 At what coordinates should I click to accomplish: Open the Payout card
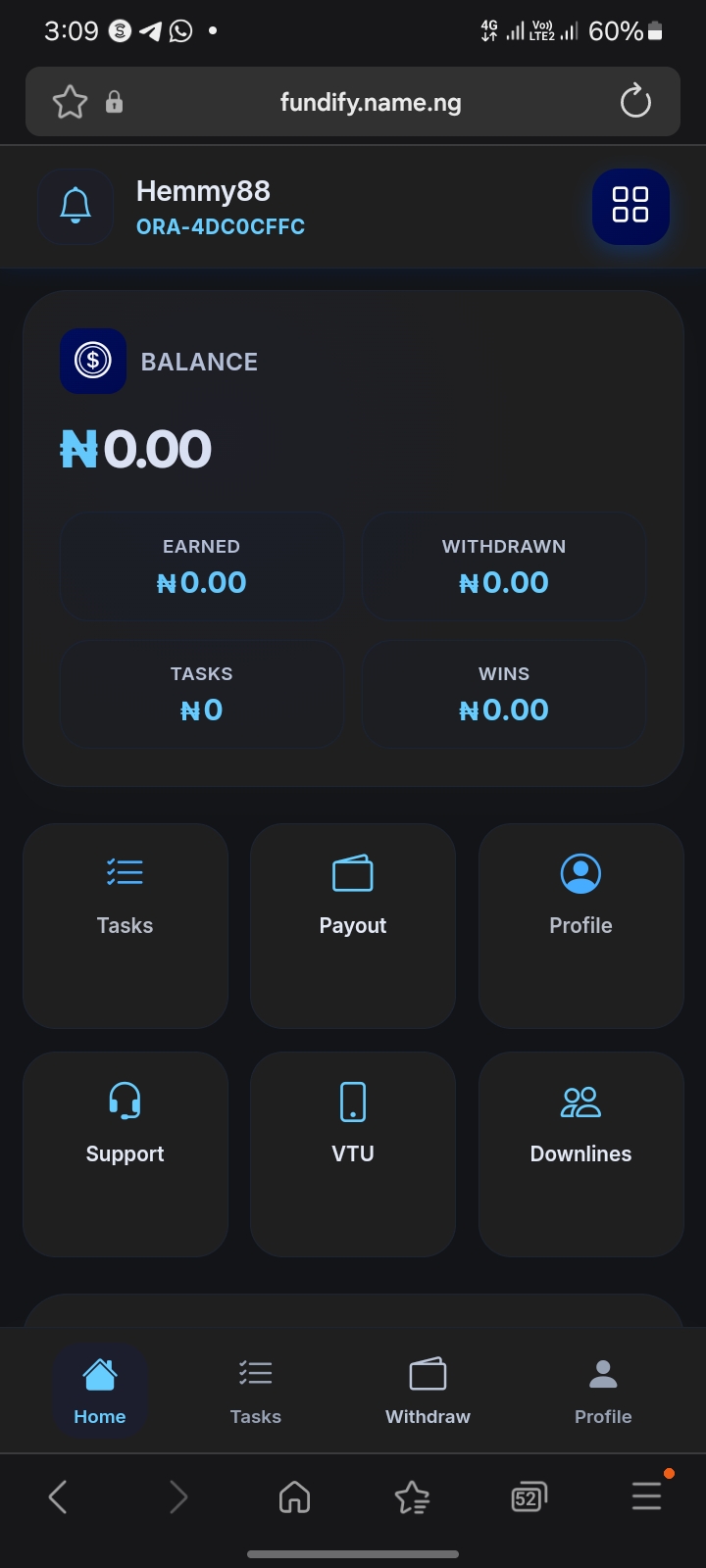pyautogui.click(x=353, y=925)
